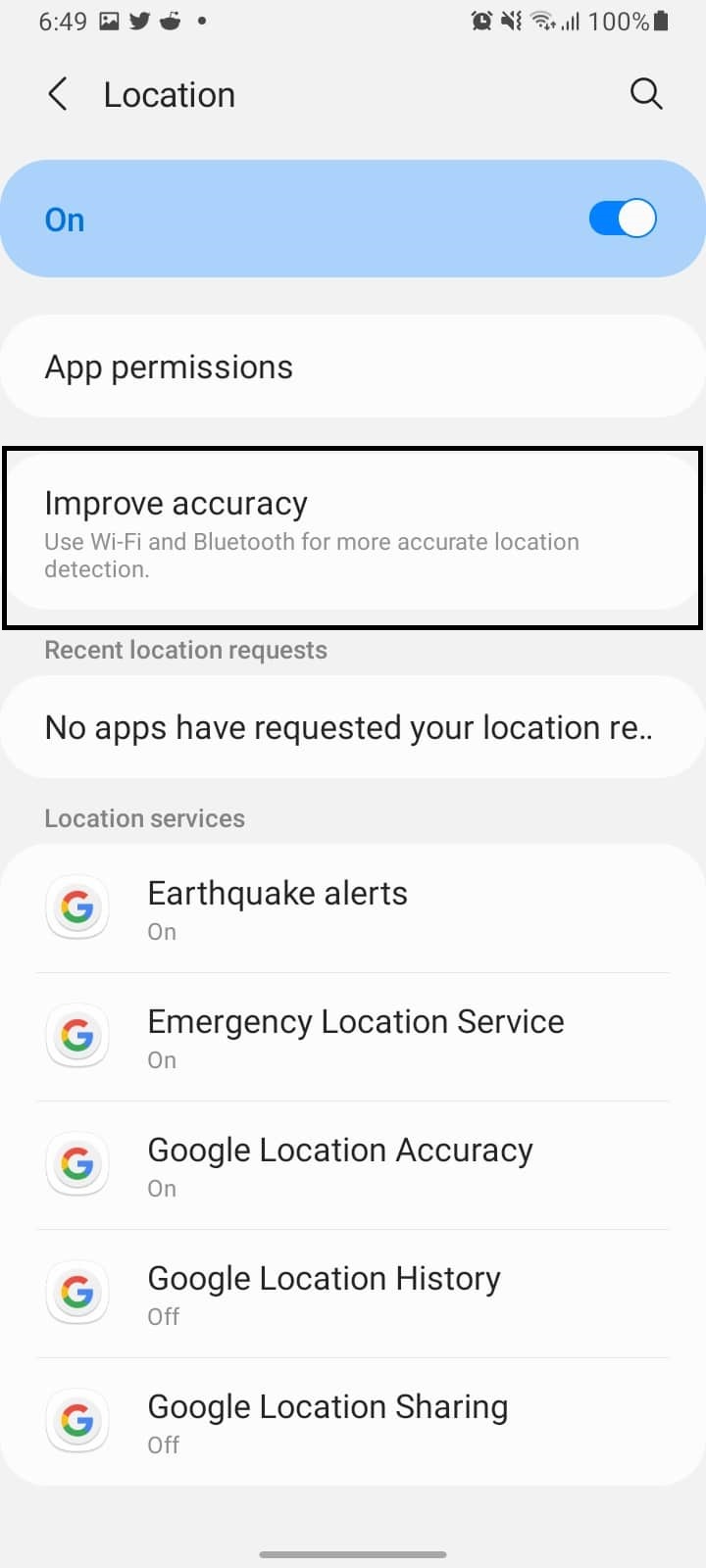Open Earthquake alerts
Image resolution: width=706 pixels, height=1568 pixels.
pyautogui.click(x=353, y=908)
